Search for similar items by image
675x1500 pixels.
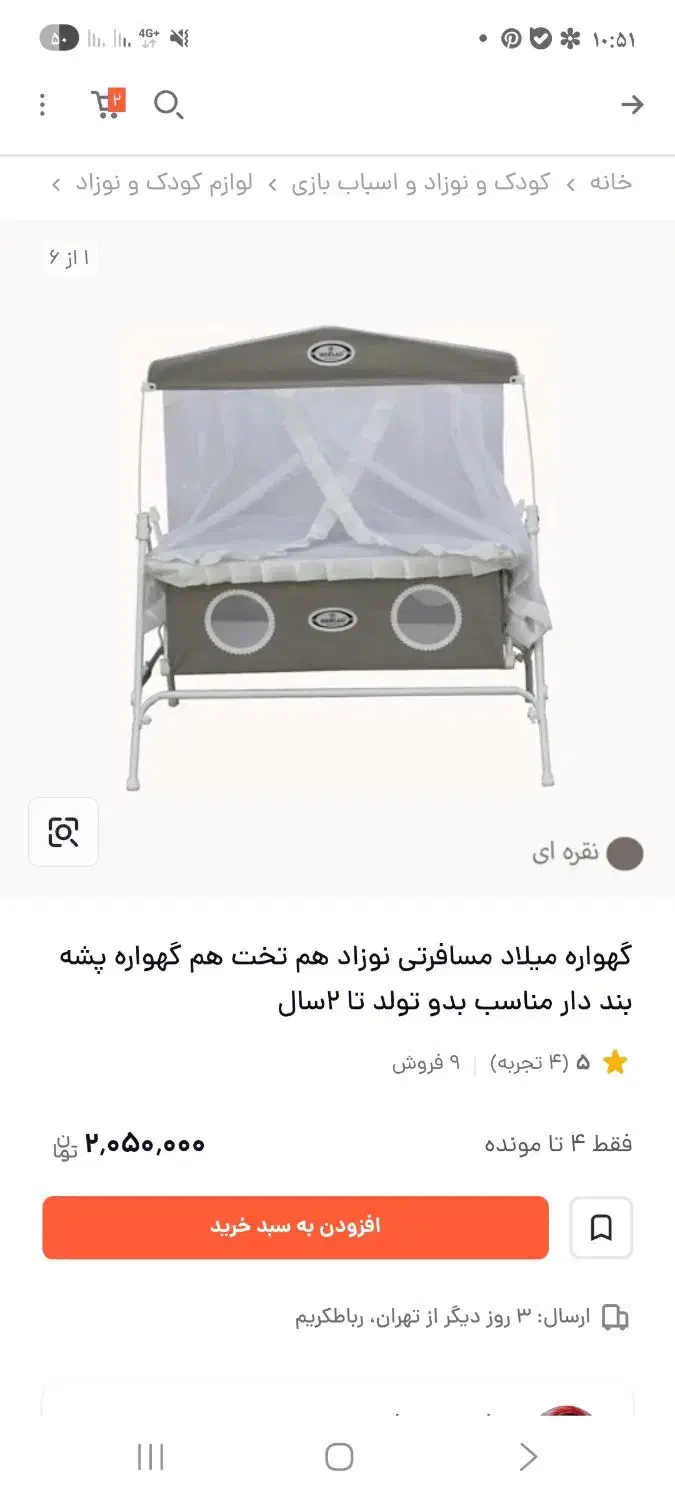[x=64, y=832]
